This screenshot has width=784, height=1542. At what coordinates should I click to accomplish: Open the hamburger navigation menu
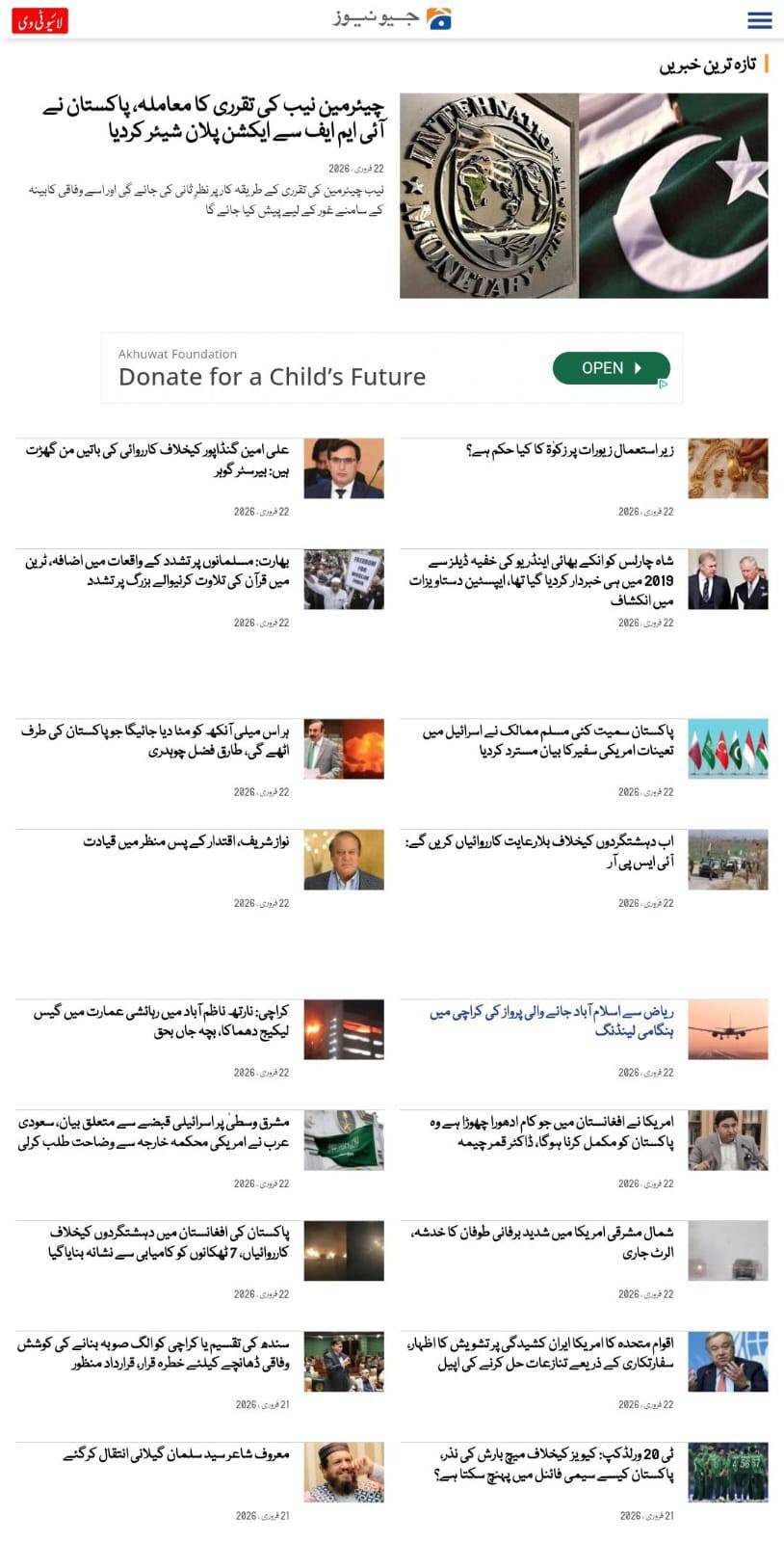pyautogui.click(x=759, y=20)
